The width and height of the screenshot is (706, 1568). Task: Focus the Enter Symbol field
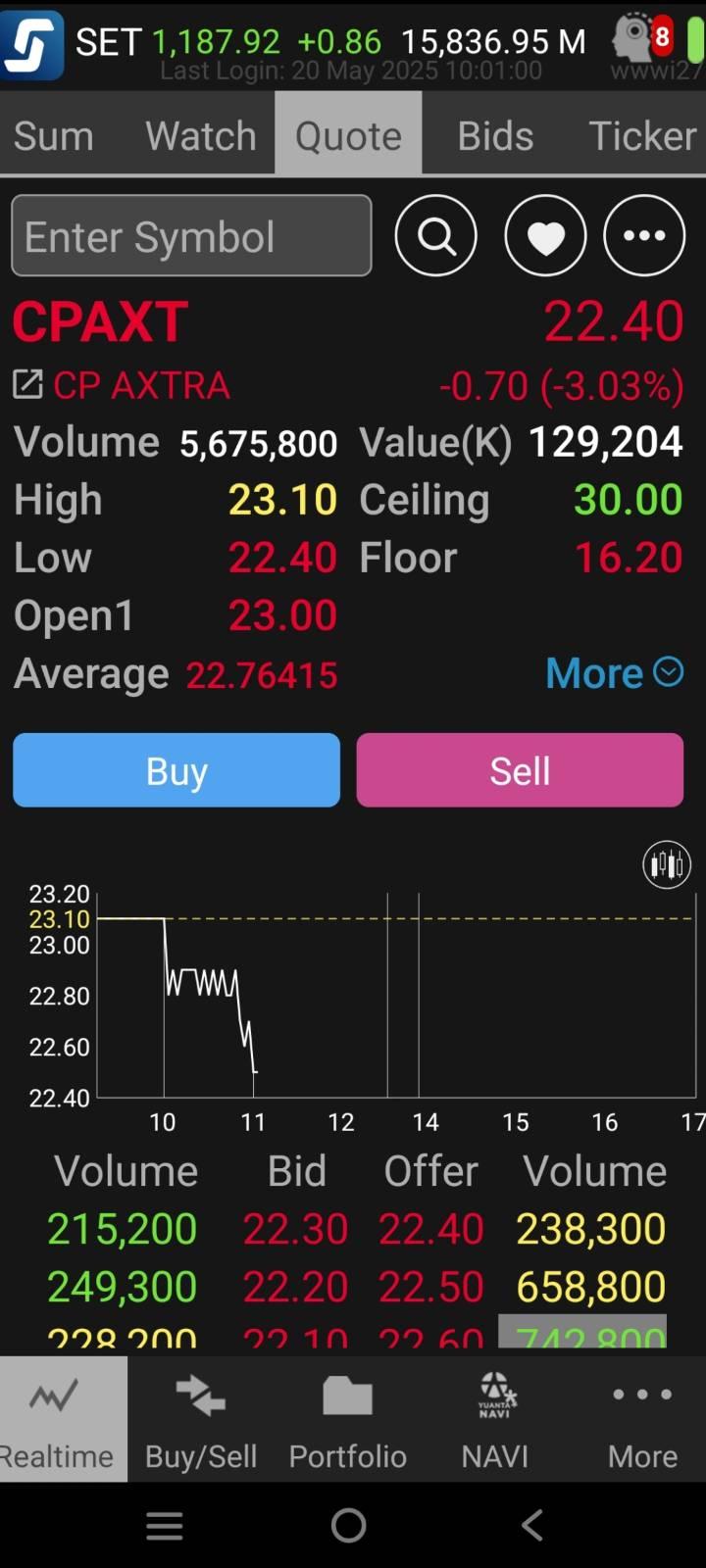[191, 235]
